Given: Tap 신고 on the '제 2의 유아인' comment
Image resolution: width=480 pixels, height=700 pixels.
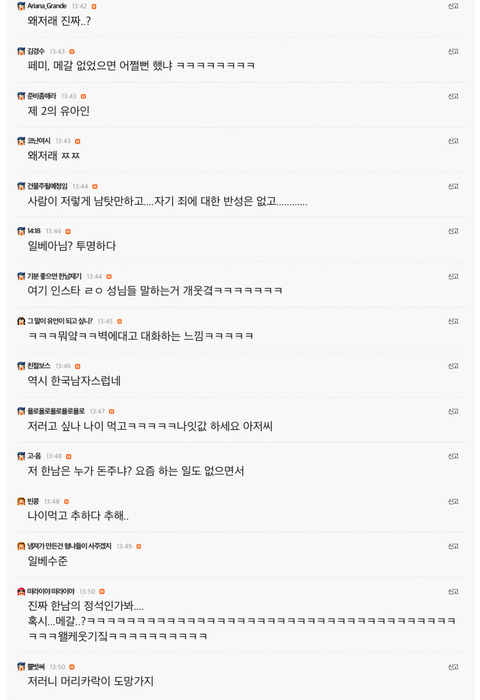Looking at the screenshot, I should click(453, 96).
